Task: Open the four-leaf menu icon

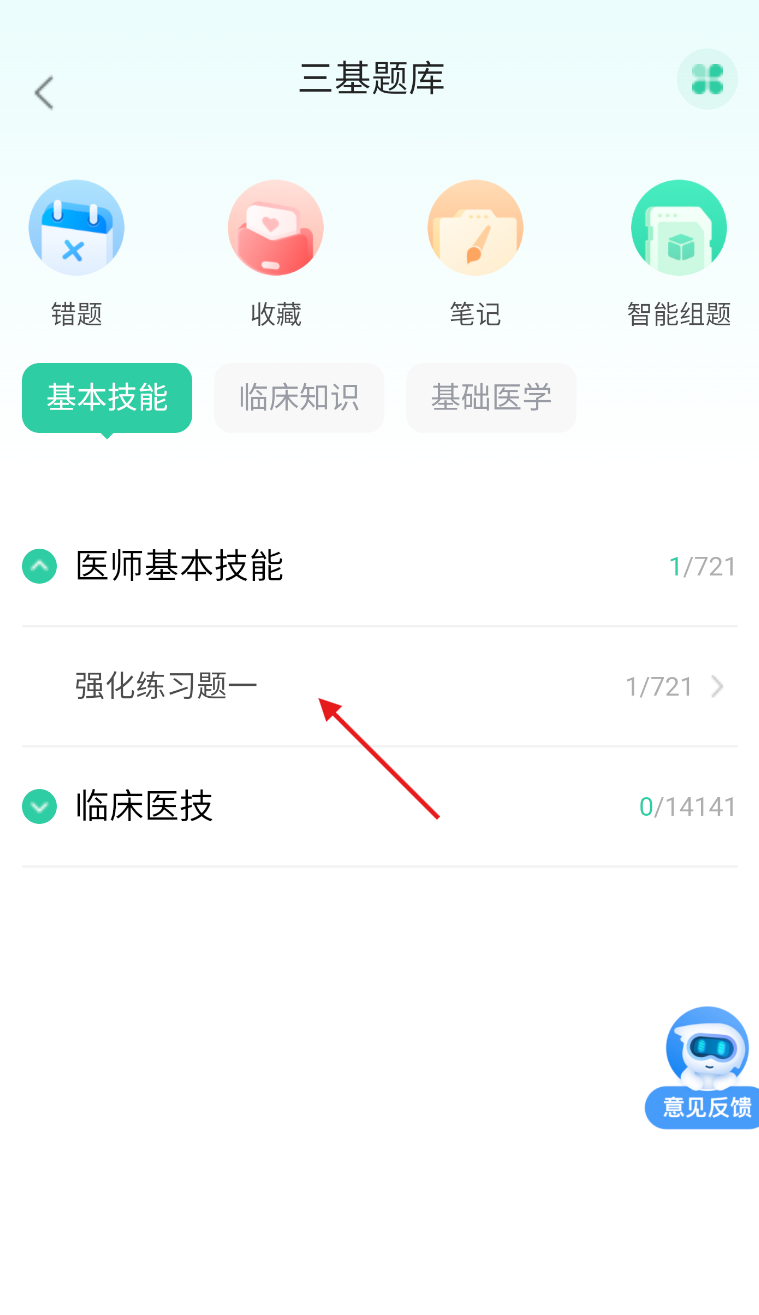Action: [707, 79]
